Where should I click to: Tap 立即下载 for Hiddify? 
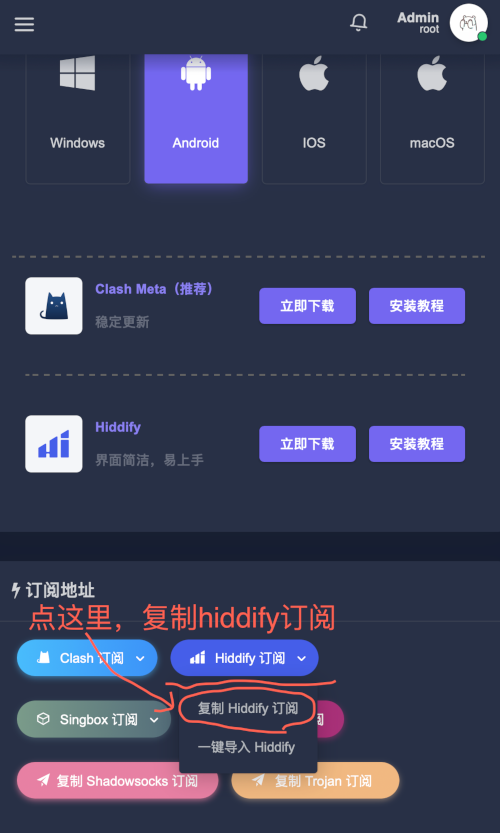307,444
